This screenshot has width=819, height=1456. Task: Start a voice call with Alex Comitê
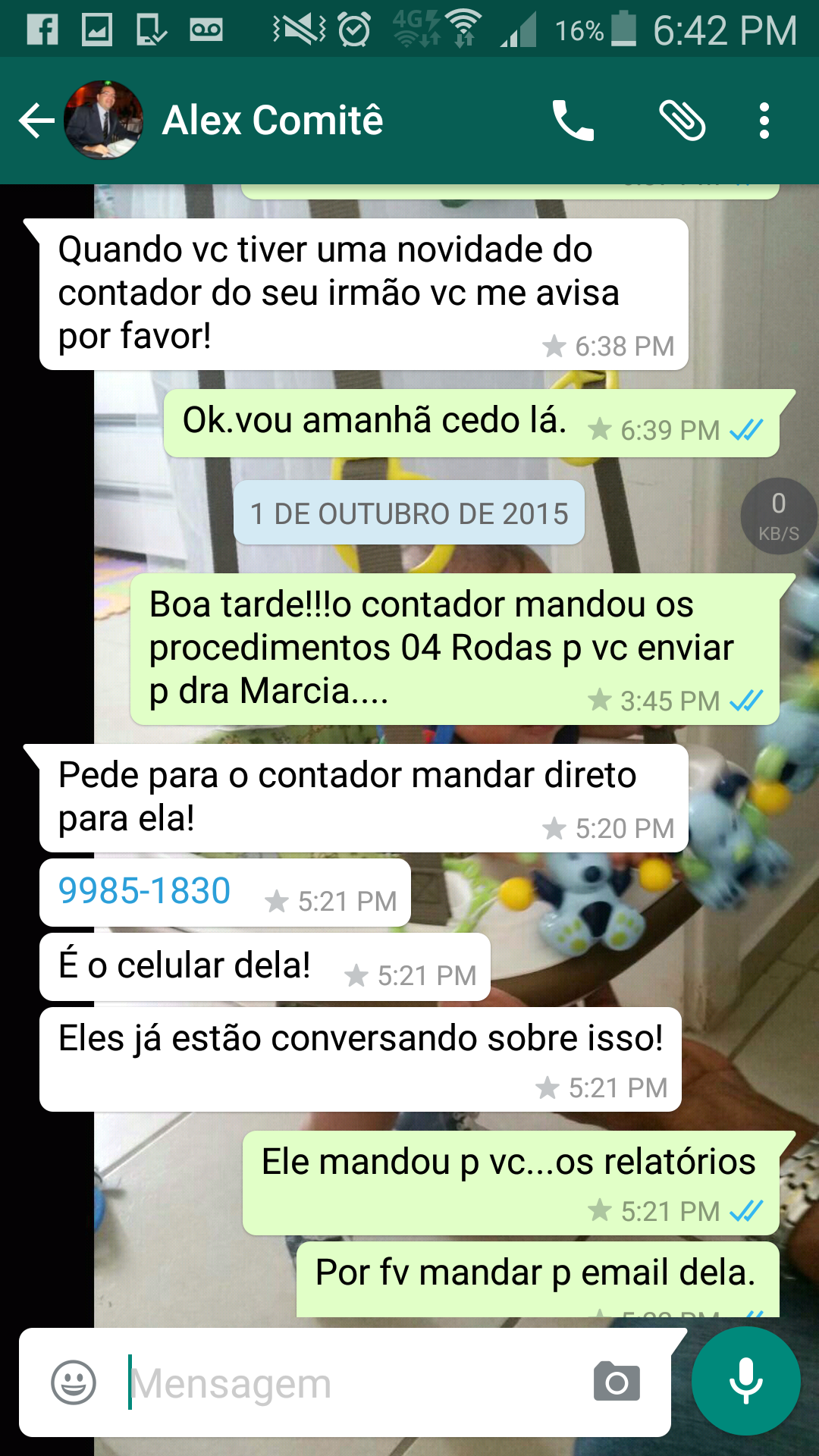[573, 121]
